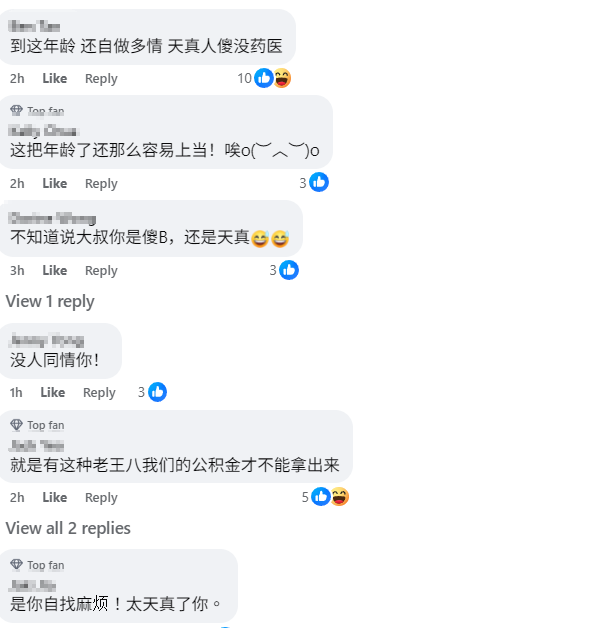610x628 pixels.
Task: View reactions on comment with 10 likes
Action: [x=264, y=78]
